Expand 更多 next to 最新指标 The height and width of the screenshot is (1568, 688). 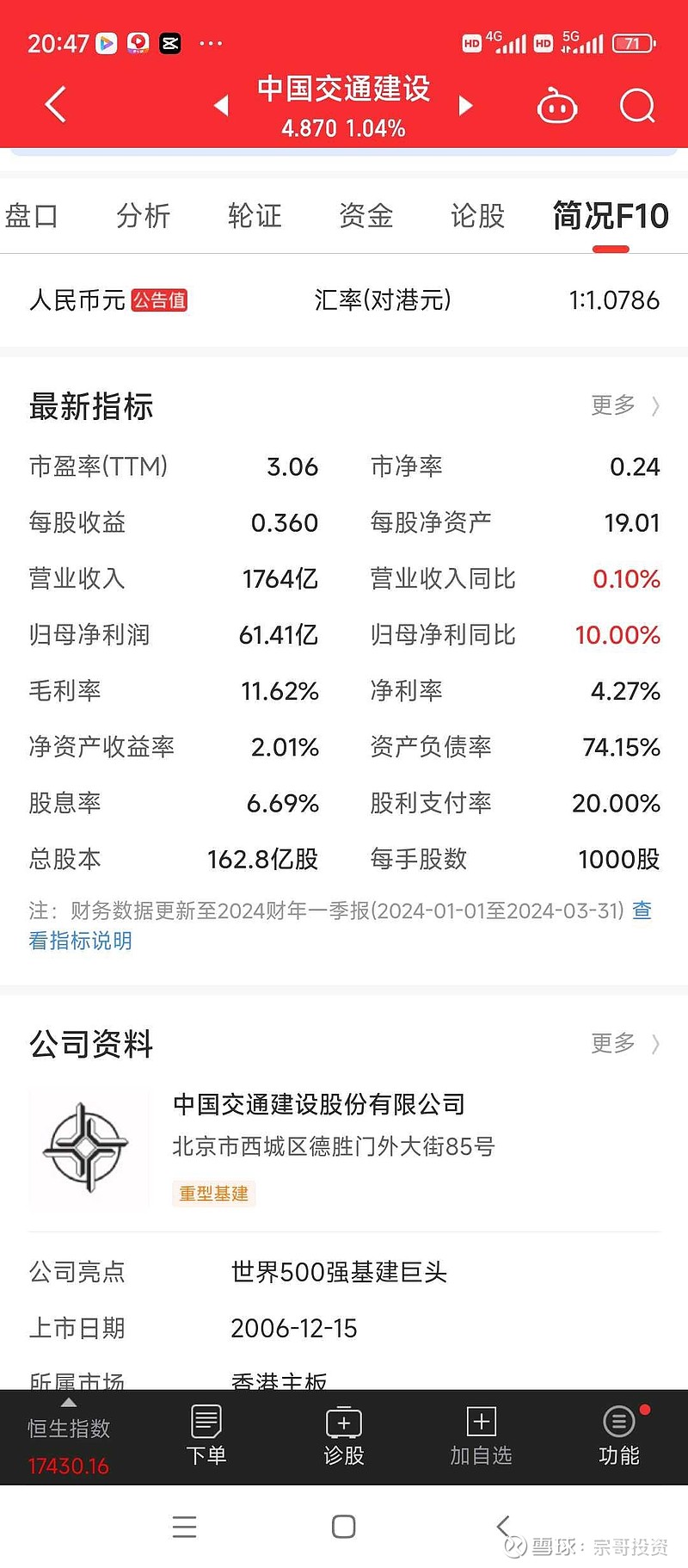click(x=625, y=404)
